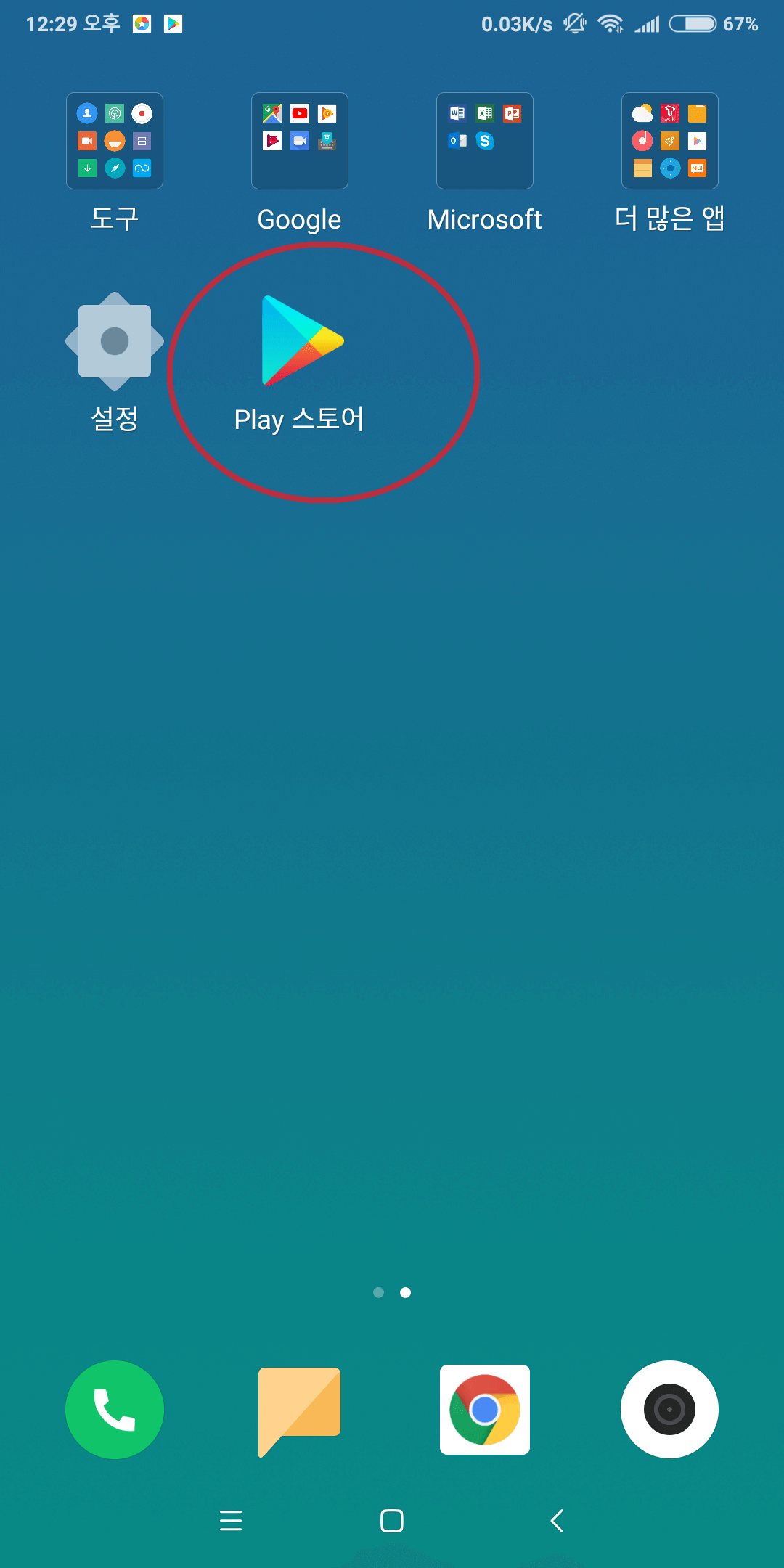This screenshot has width=784, height=1568.
Task: Open the 더 많은 앱 folder
Action: click(x=670, y=141)
